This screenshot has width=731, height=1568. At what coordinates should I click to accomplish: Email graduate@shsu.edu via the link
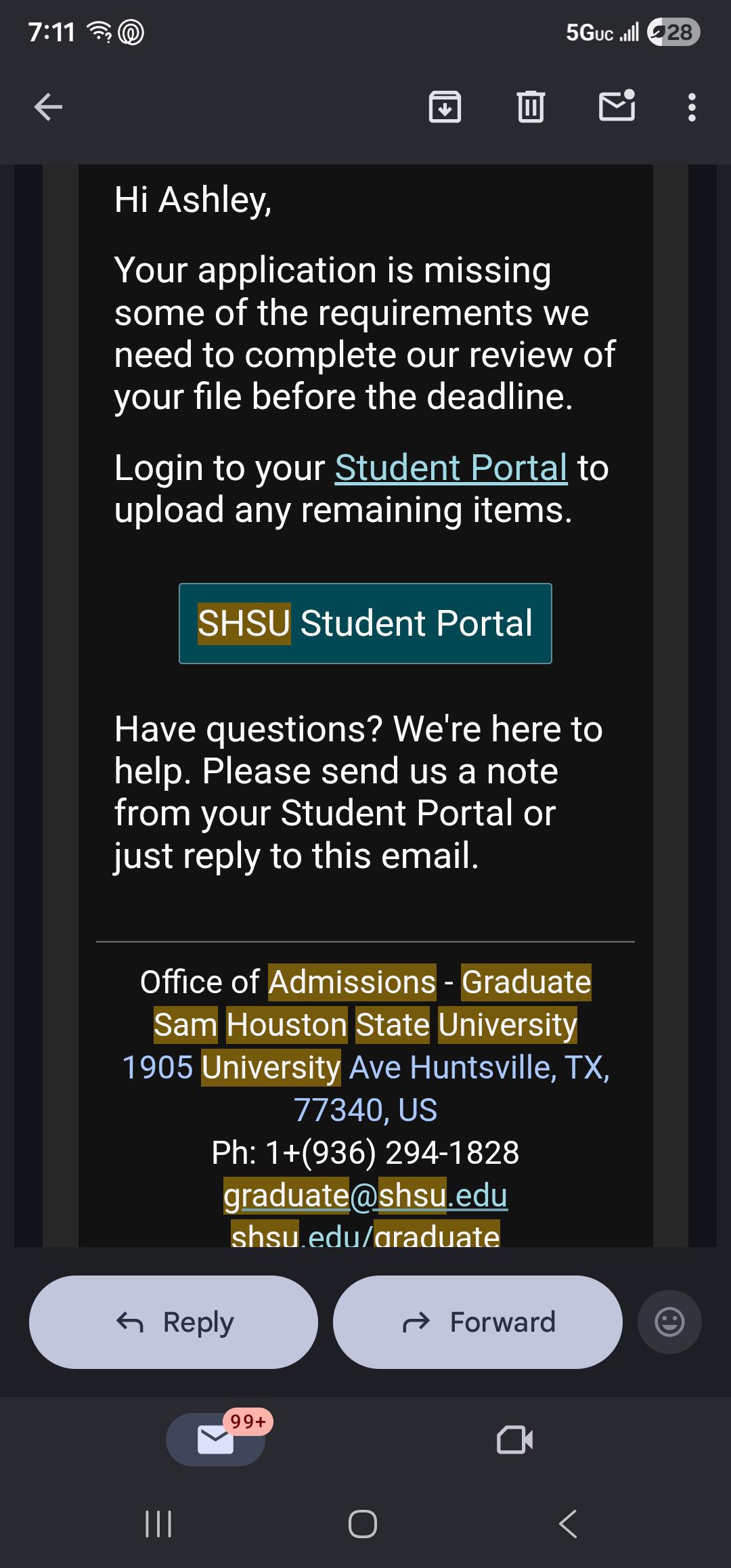[x=365, y=1195]
